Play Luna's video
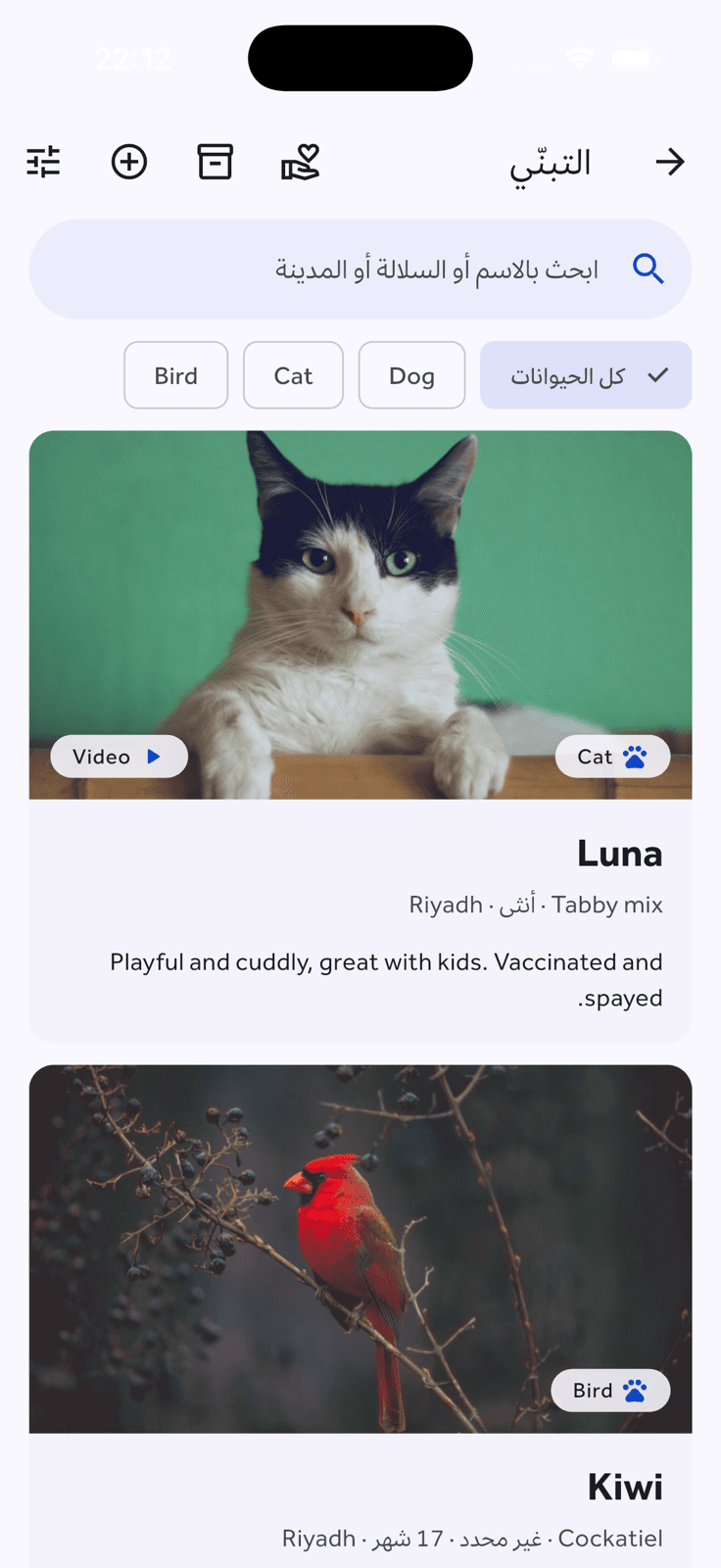The image size is (721, 1568). click(x=119, y=757)
